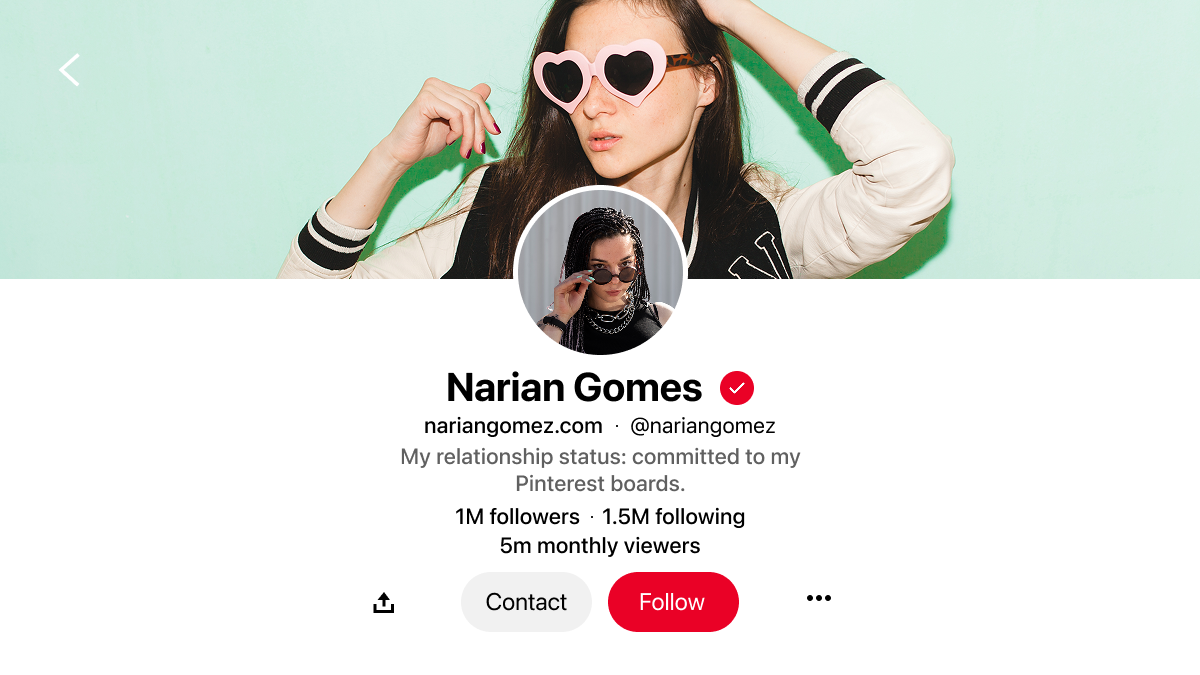Open the nariangomez.com website link
1200x675 pixels.
513,426
